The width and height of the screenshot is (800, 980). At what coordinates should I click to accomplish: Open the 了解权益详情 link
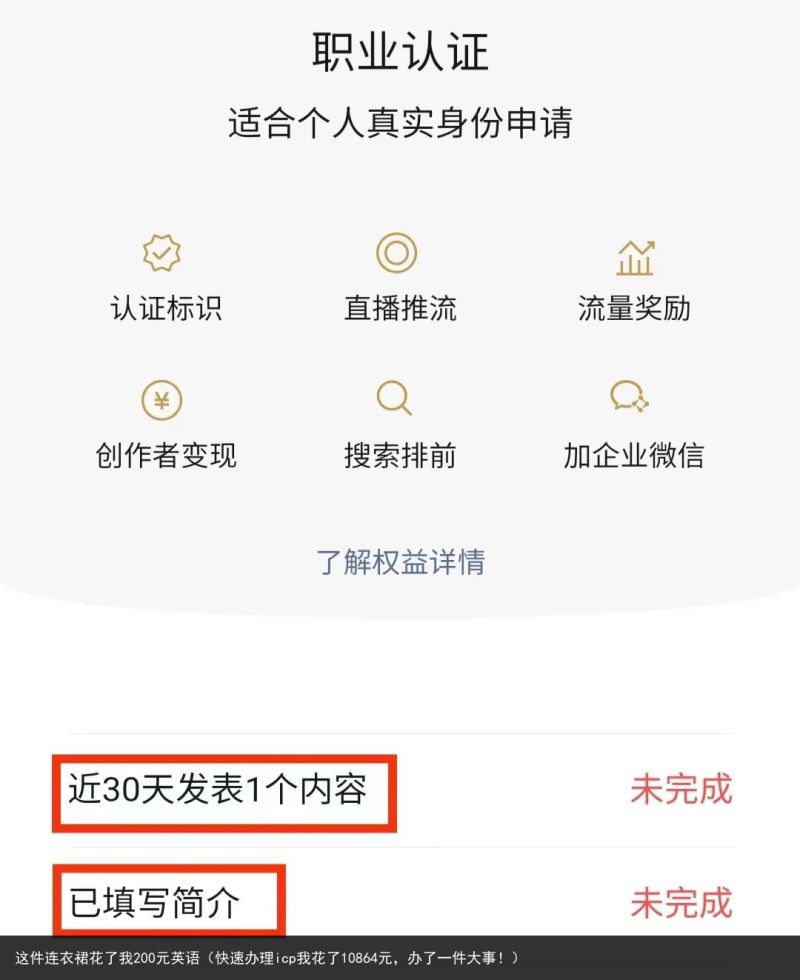[x=400, y=562]
